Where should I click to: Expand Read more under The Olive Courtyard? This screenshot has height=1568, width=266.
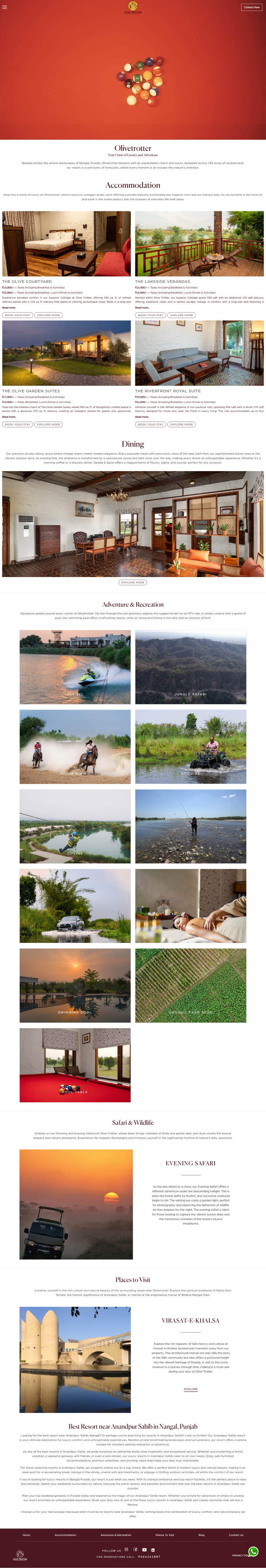coord(9,307)
